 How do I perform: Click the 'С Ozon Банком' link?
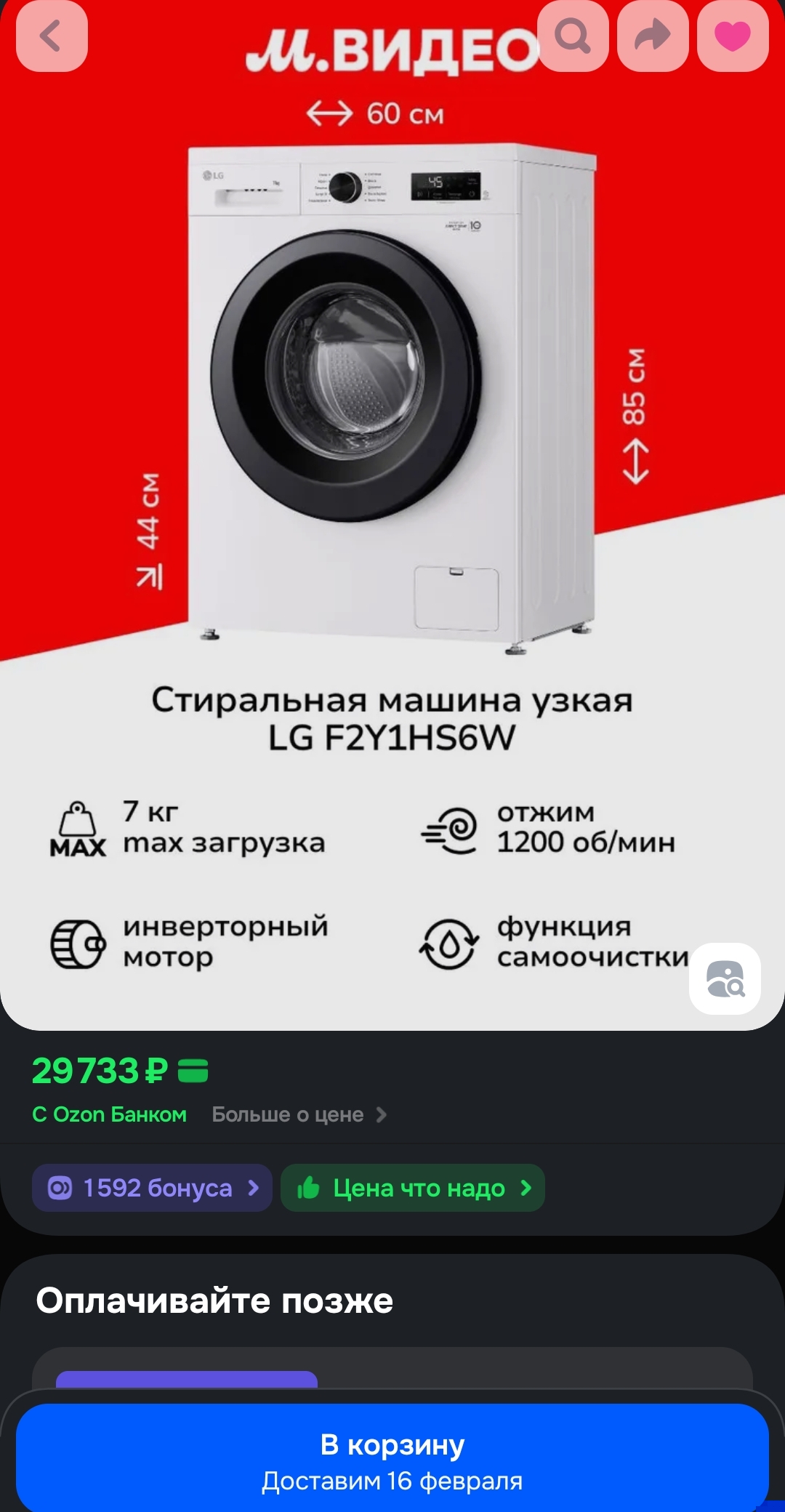click(109, 1114)
